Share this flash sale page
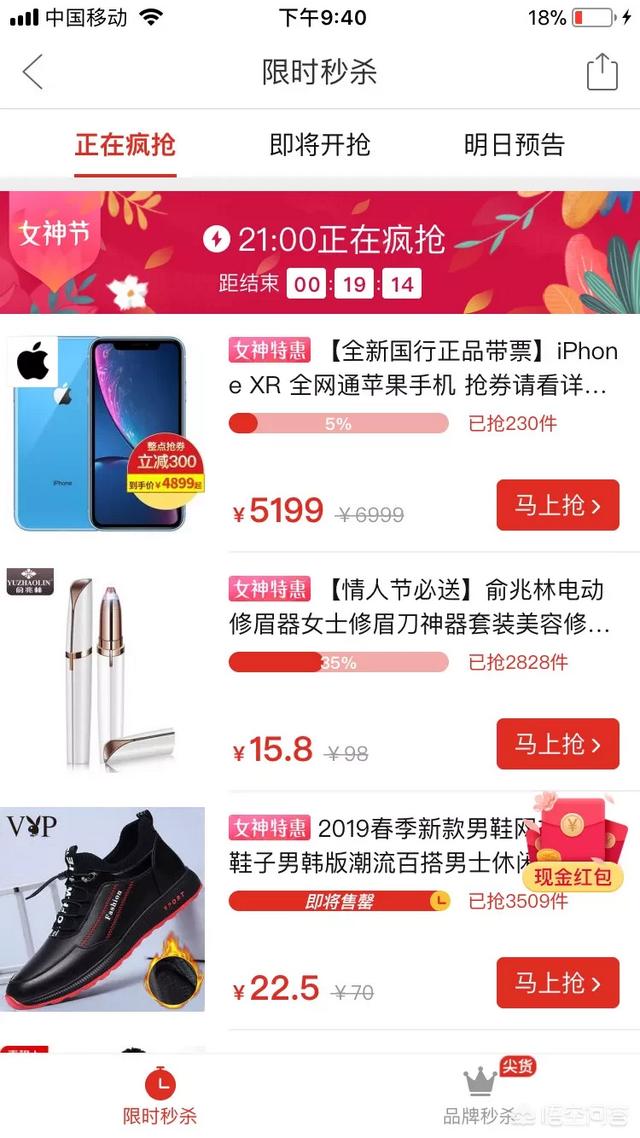The image size is (640, 1138). point(602,72)
